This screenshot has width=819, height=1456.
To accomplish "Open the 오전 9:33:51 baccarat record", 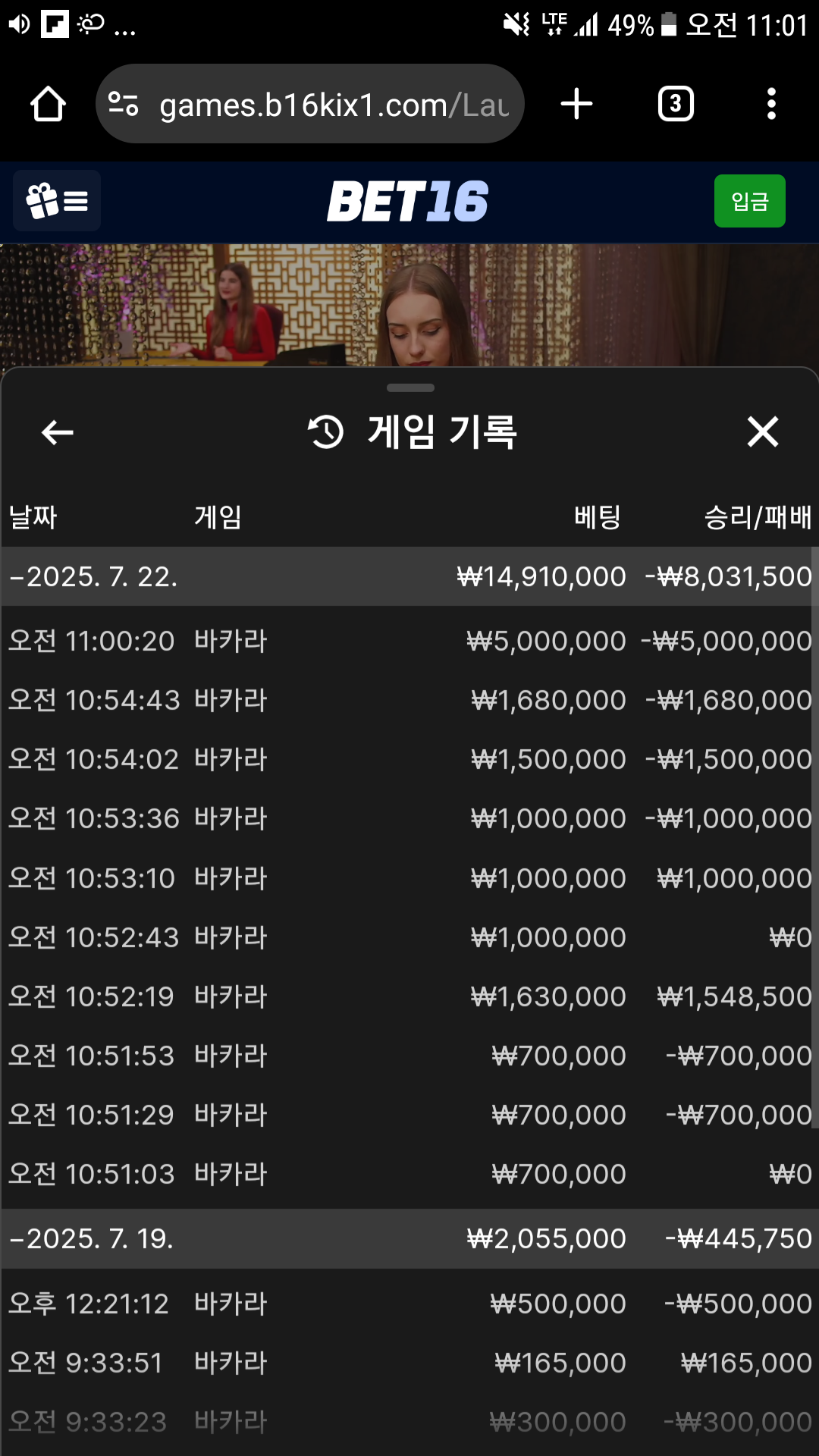I will pyautogui.click(x=409, y=1363).
